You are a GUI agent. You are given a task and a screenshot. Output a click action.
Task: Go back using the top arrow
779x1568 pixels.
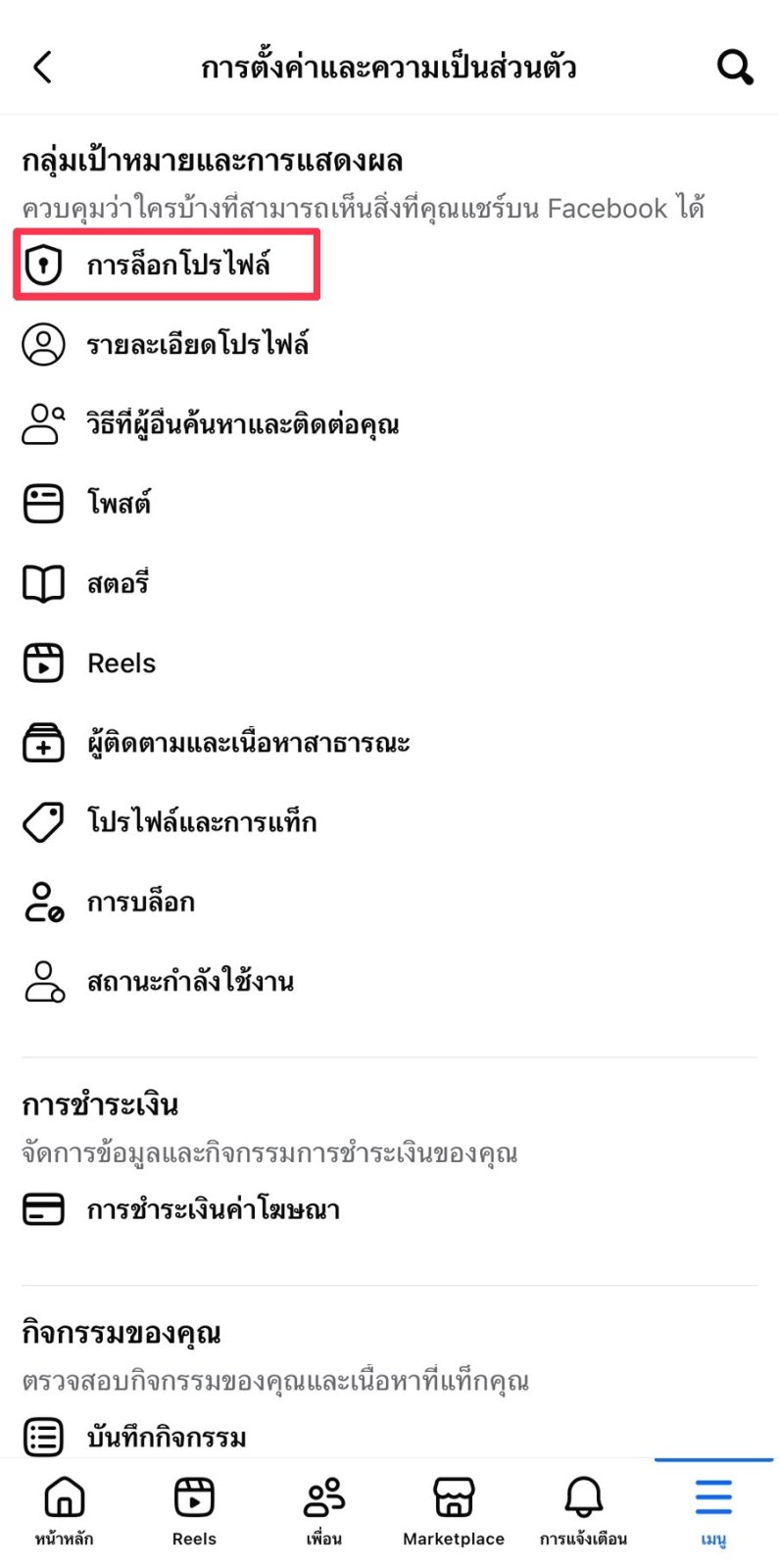(x=42, y=68)
